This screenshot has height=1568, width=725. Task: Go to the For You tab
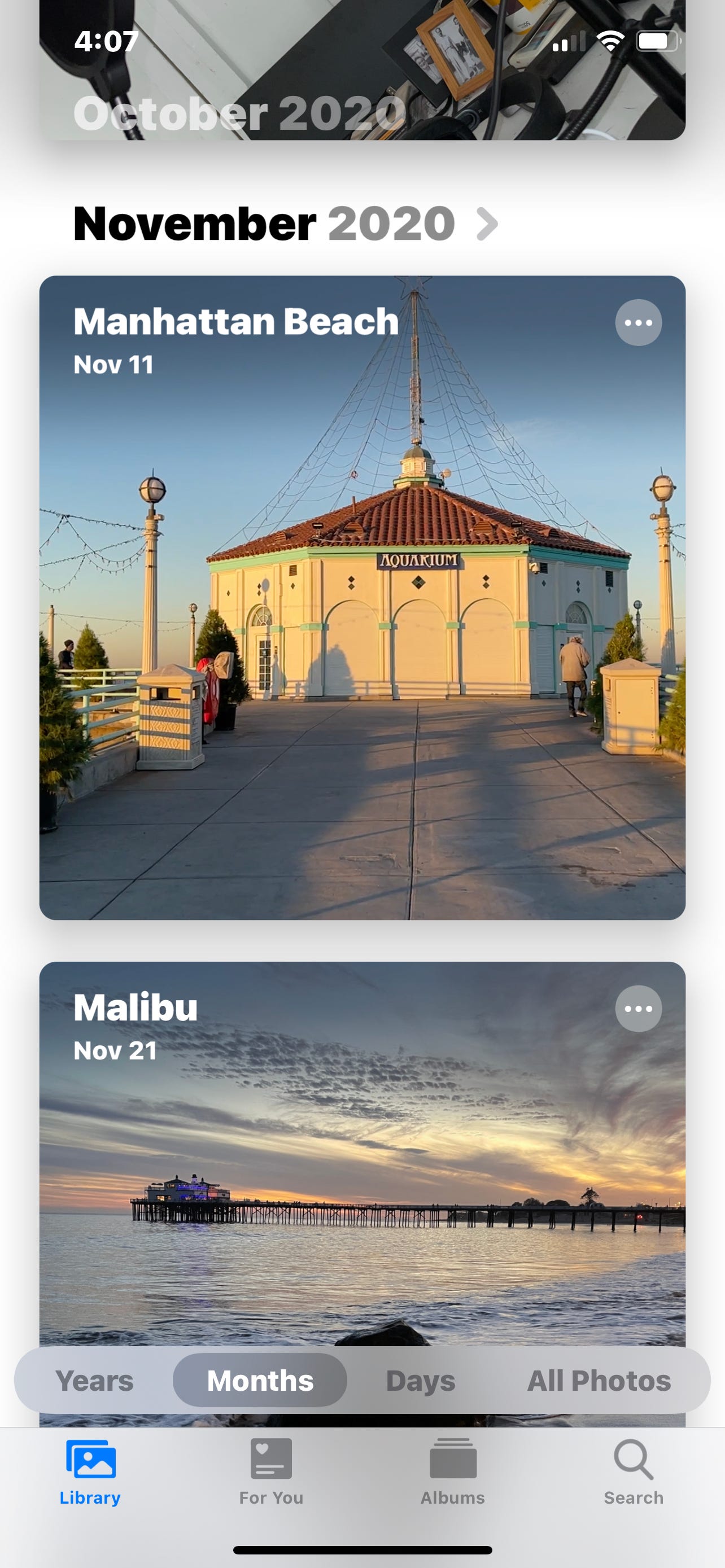point(271,1472)
